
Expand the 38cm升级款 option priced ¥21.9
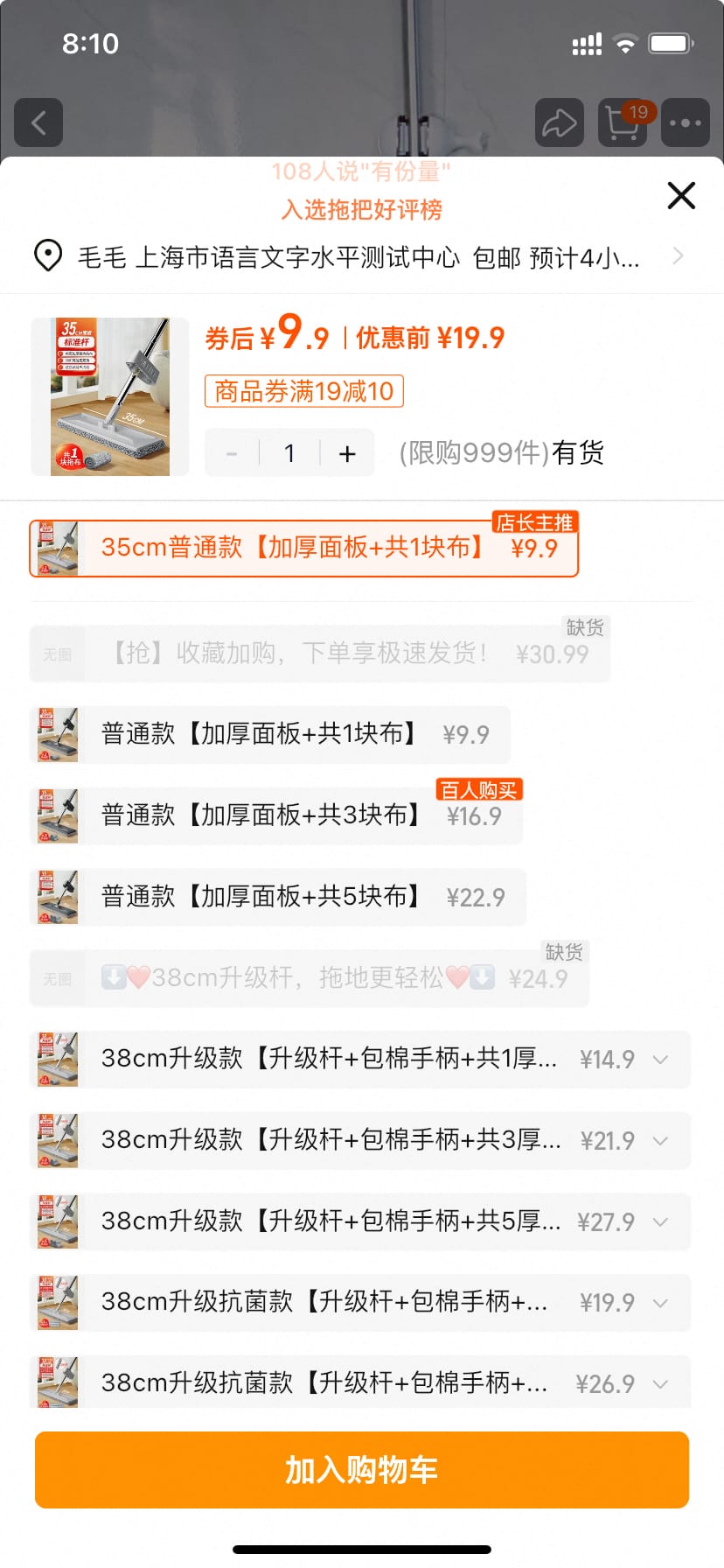coord(660,1141)
